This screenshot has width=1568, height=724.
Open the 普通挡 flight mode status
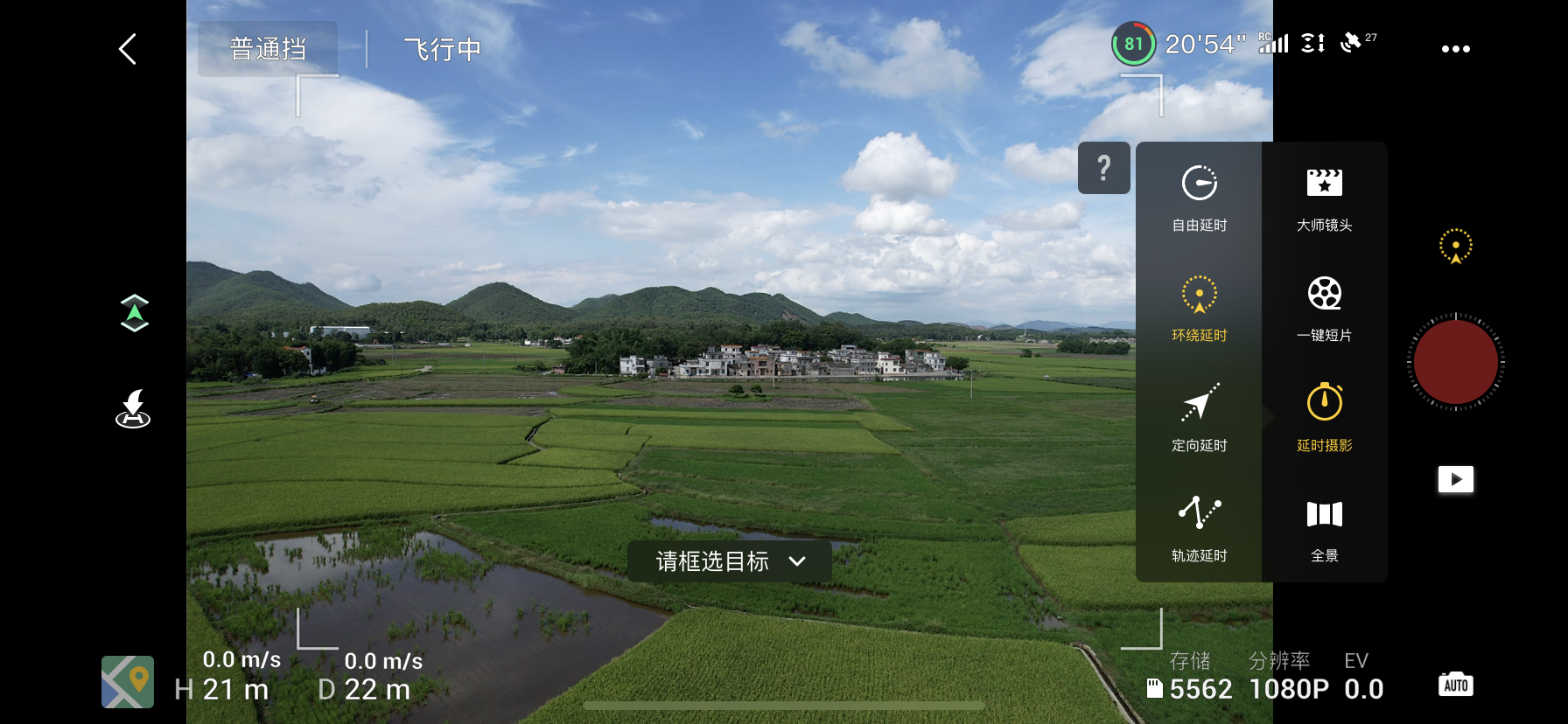point(268,49)
